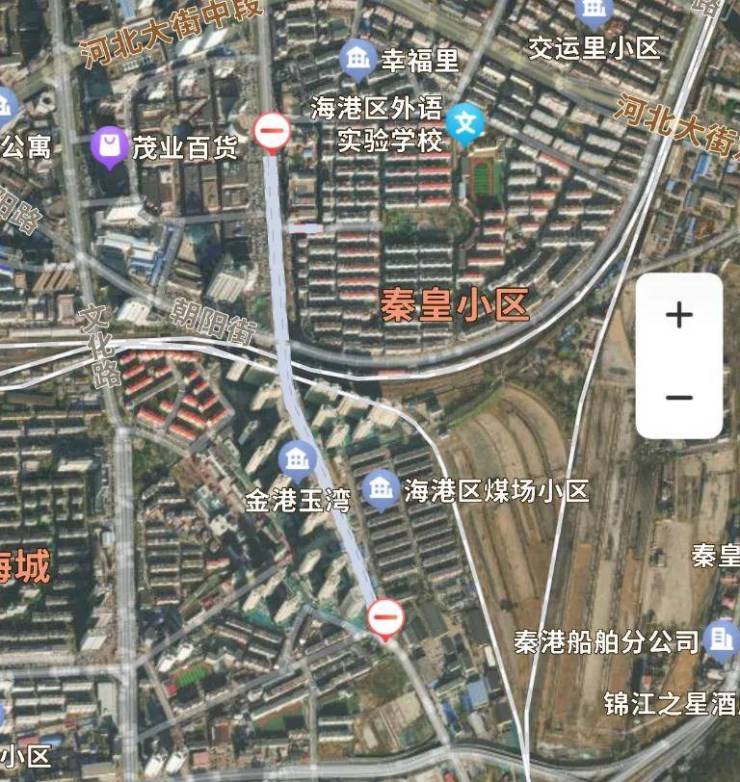Zoom out of the map

tap(679, 397)
